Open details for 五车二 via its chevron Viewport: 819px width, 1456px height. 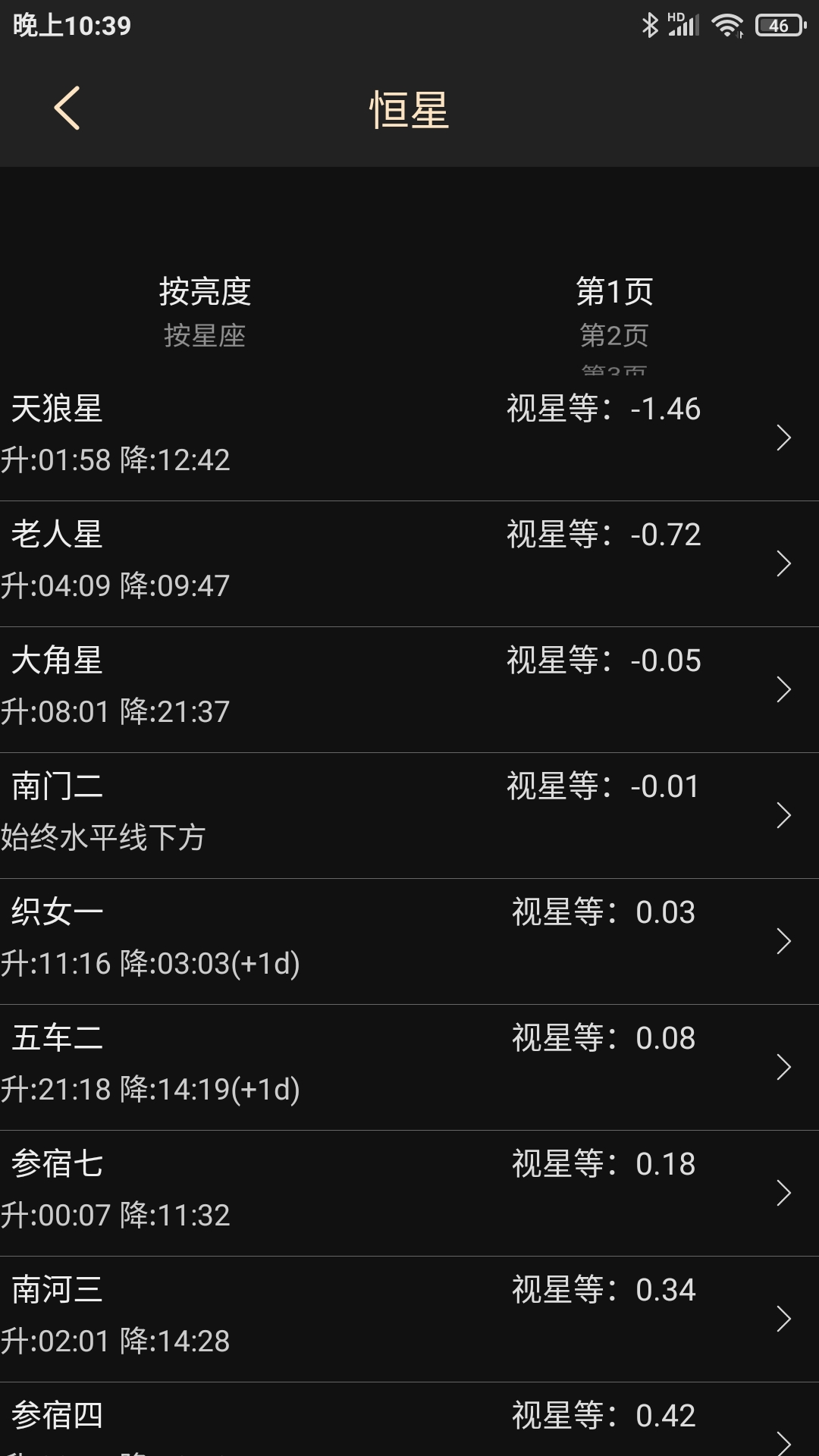[x=785, y=1066]
